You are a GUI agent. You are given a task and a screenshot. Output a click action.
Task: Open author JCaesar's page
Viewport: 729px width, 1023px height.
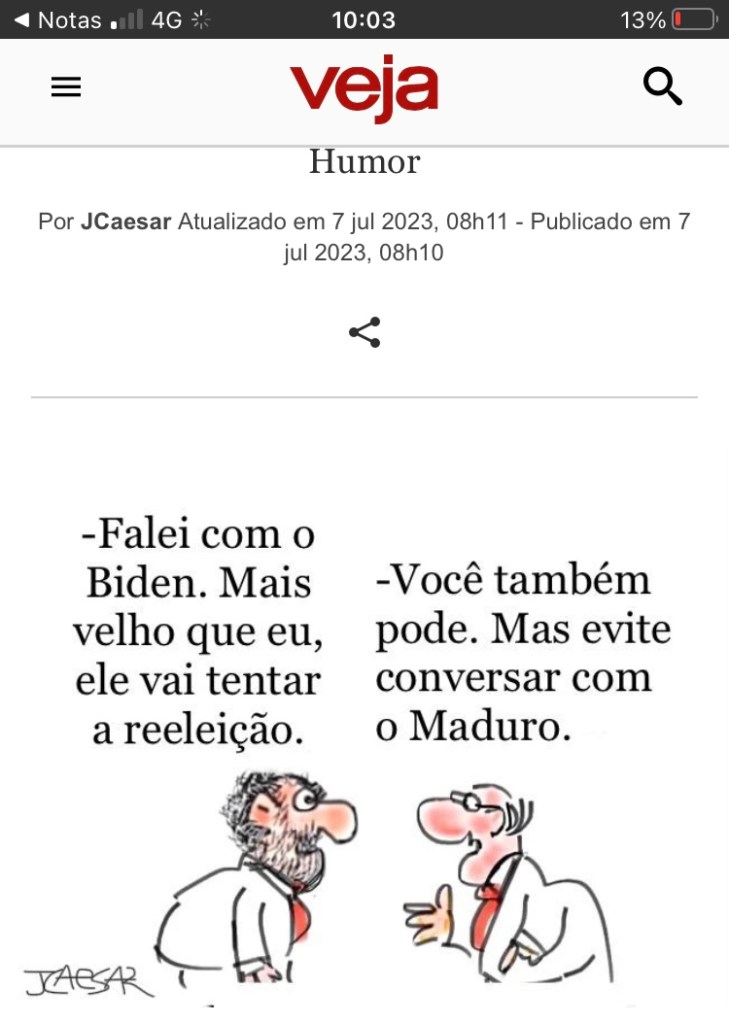(x=126, y=222)
